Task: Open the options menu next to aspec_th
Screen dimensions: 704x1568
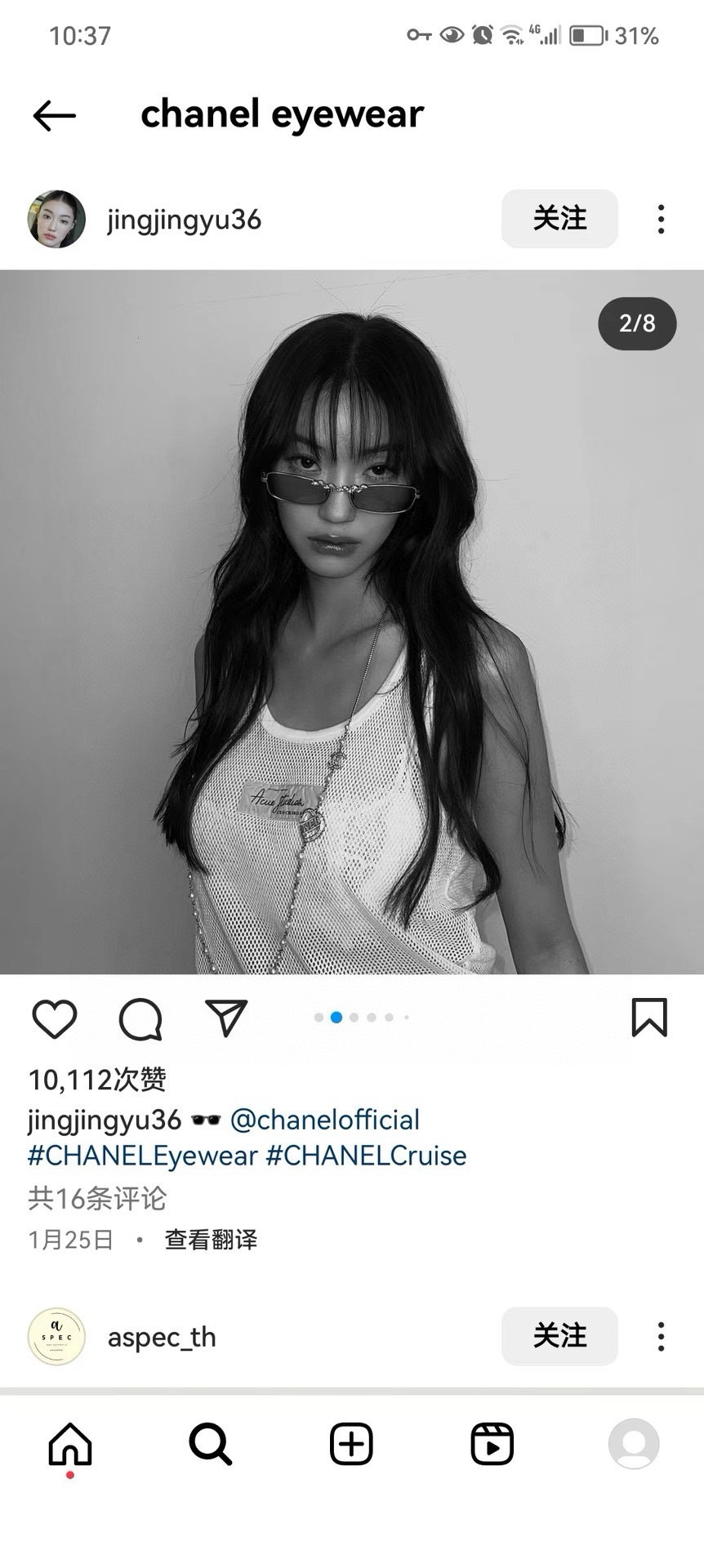Action: 660,1337
